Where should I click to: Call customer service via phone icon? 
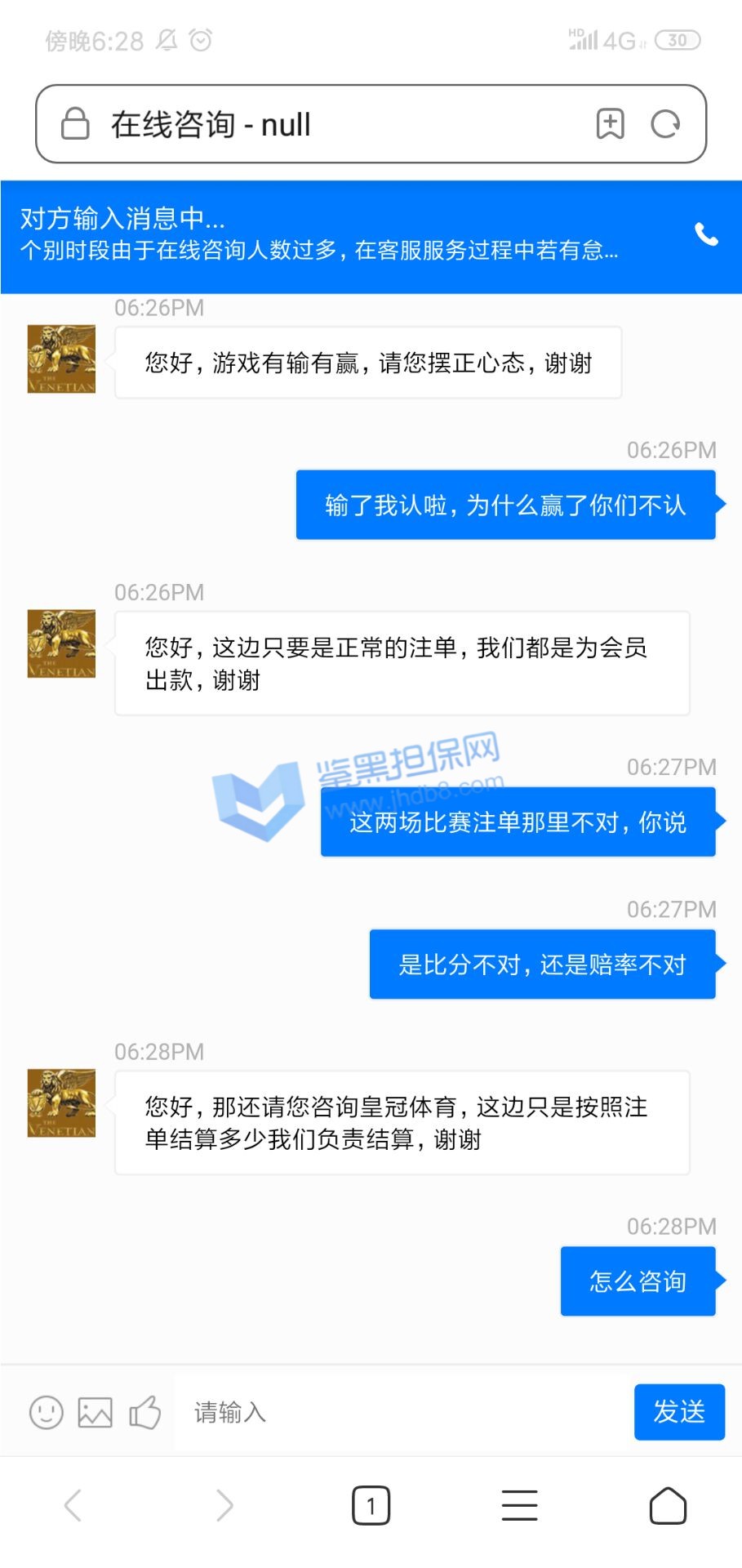pyautogui.click(x=706, y=234)
